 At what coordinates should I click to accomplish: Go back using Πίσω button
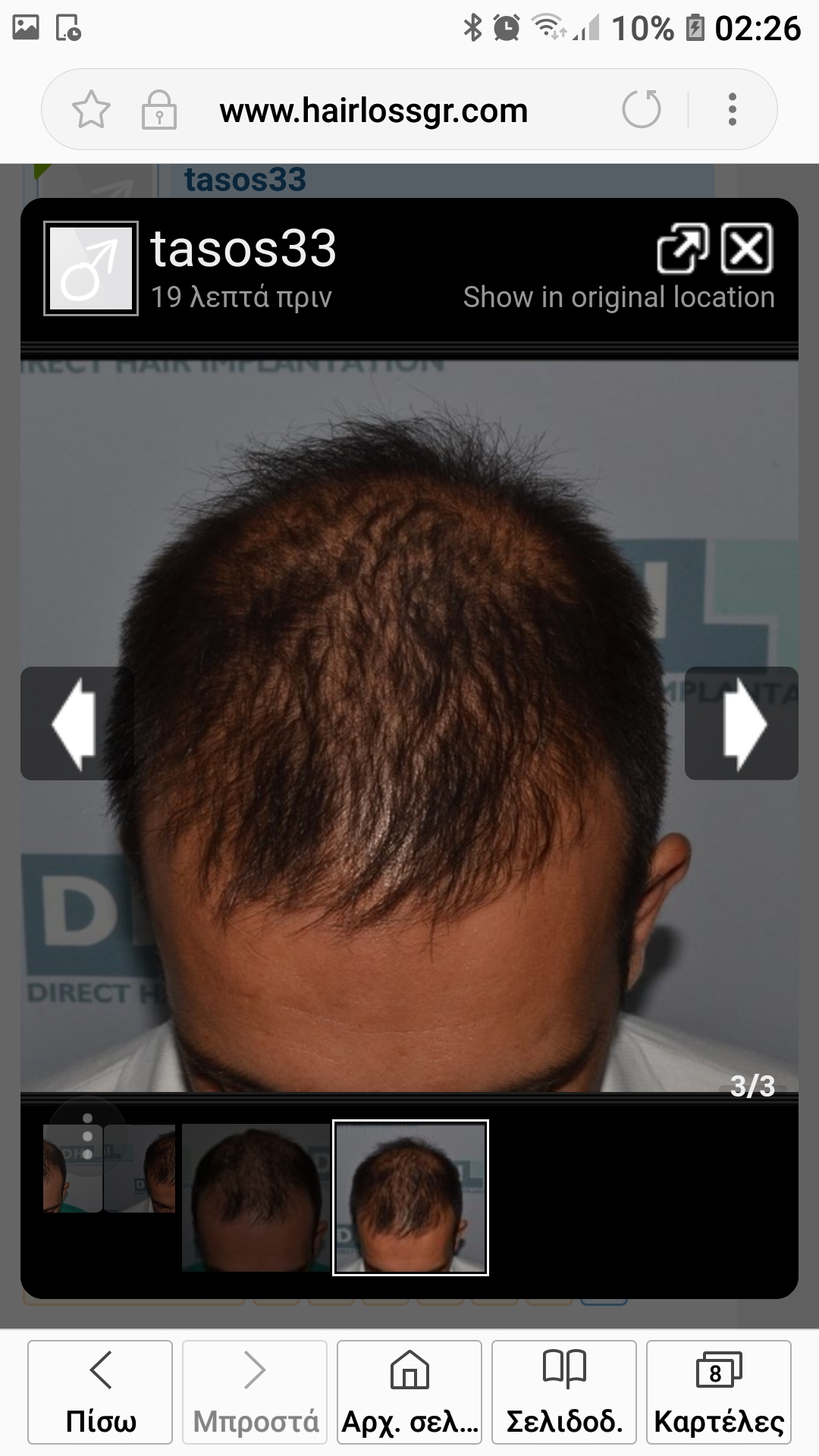pyautogui.click(x=100, y=1392)
